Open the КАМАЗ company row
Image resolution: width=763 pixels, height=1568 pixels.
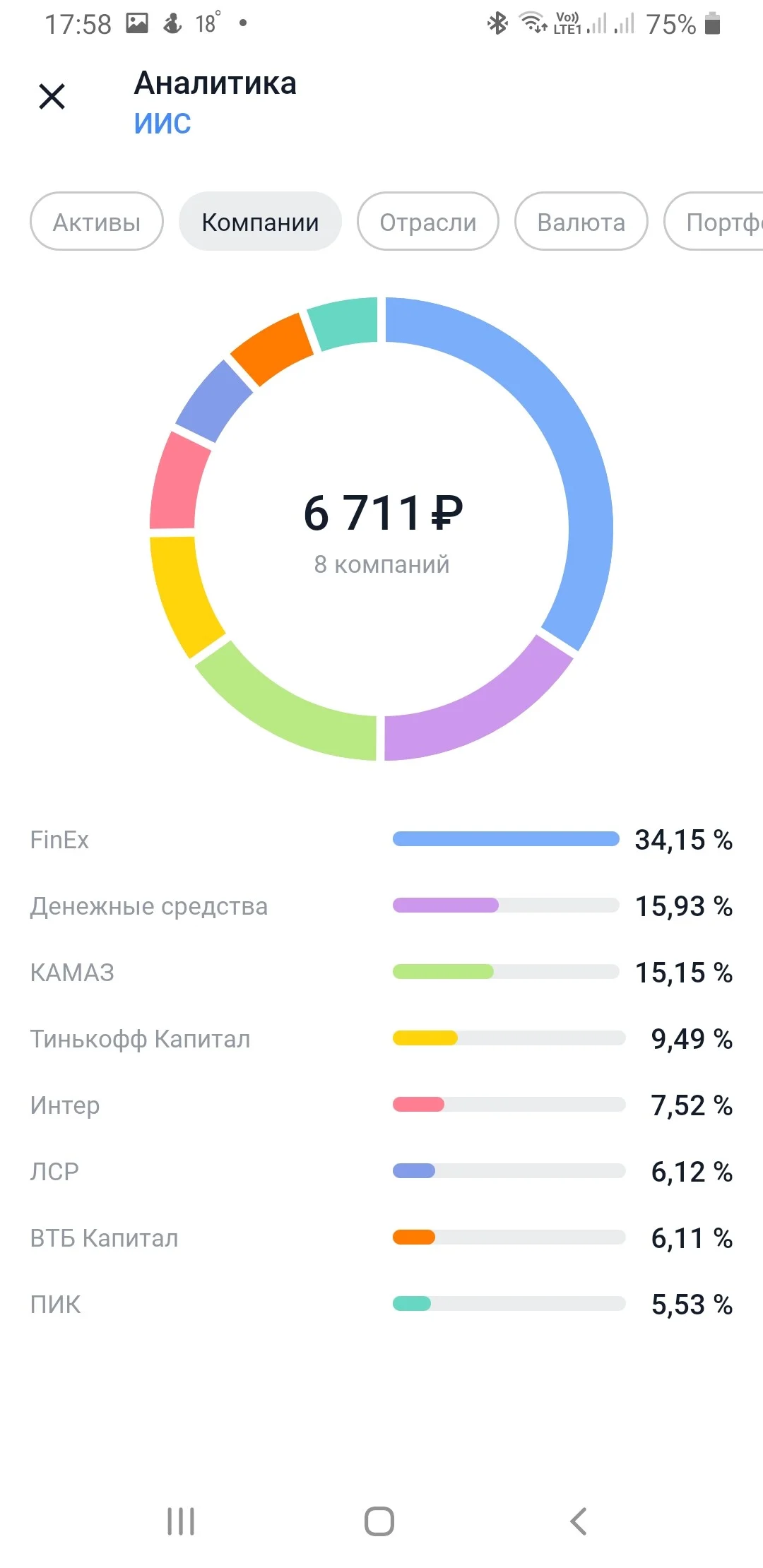(381, 973)
